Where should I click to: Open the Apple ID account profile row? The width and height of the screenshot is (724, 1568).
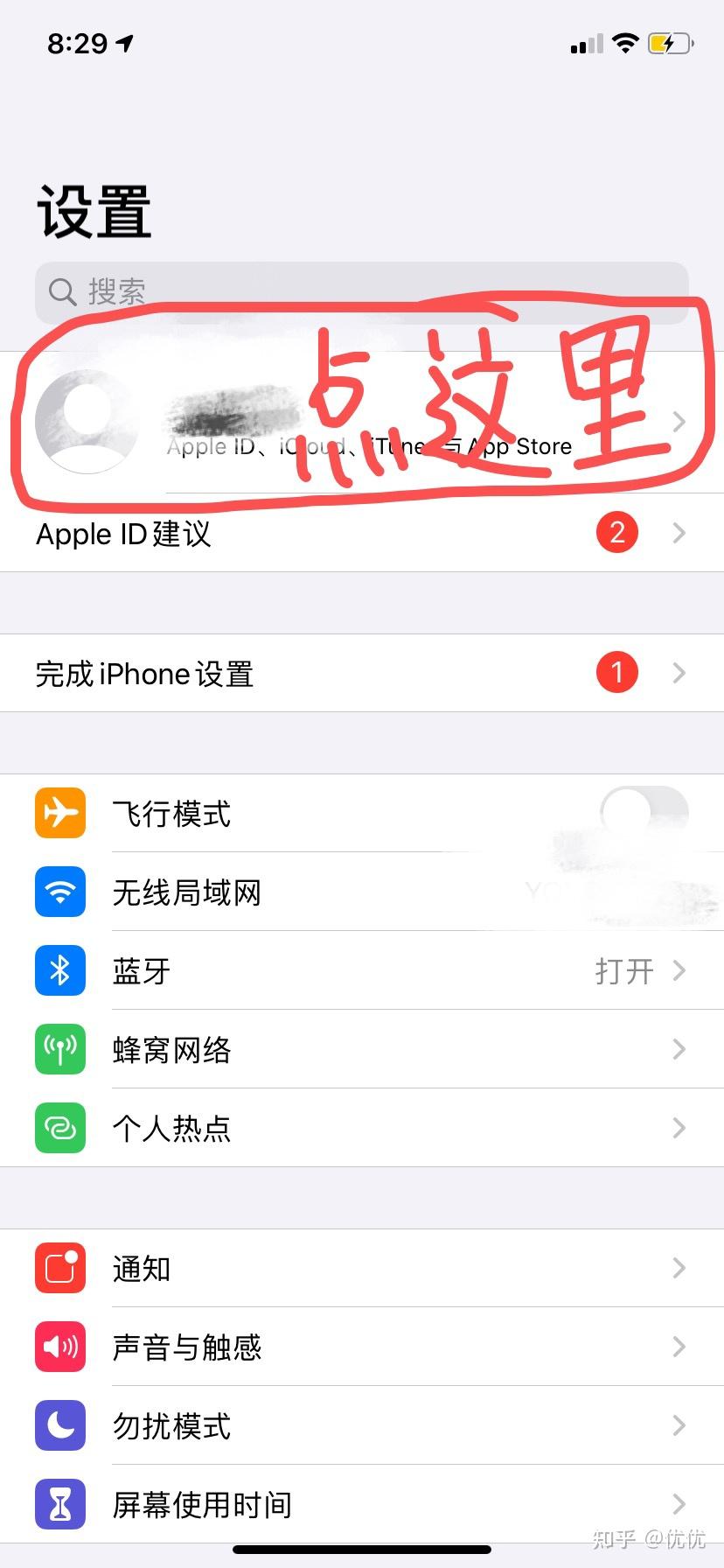[362, 422]
